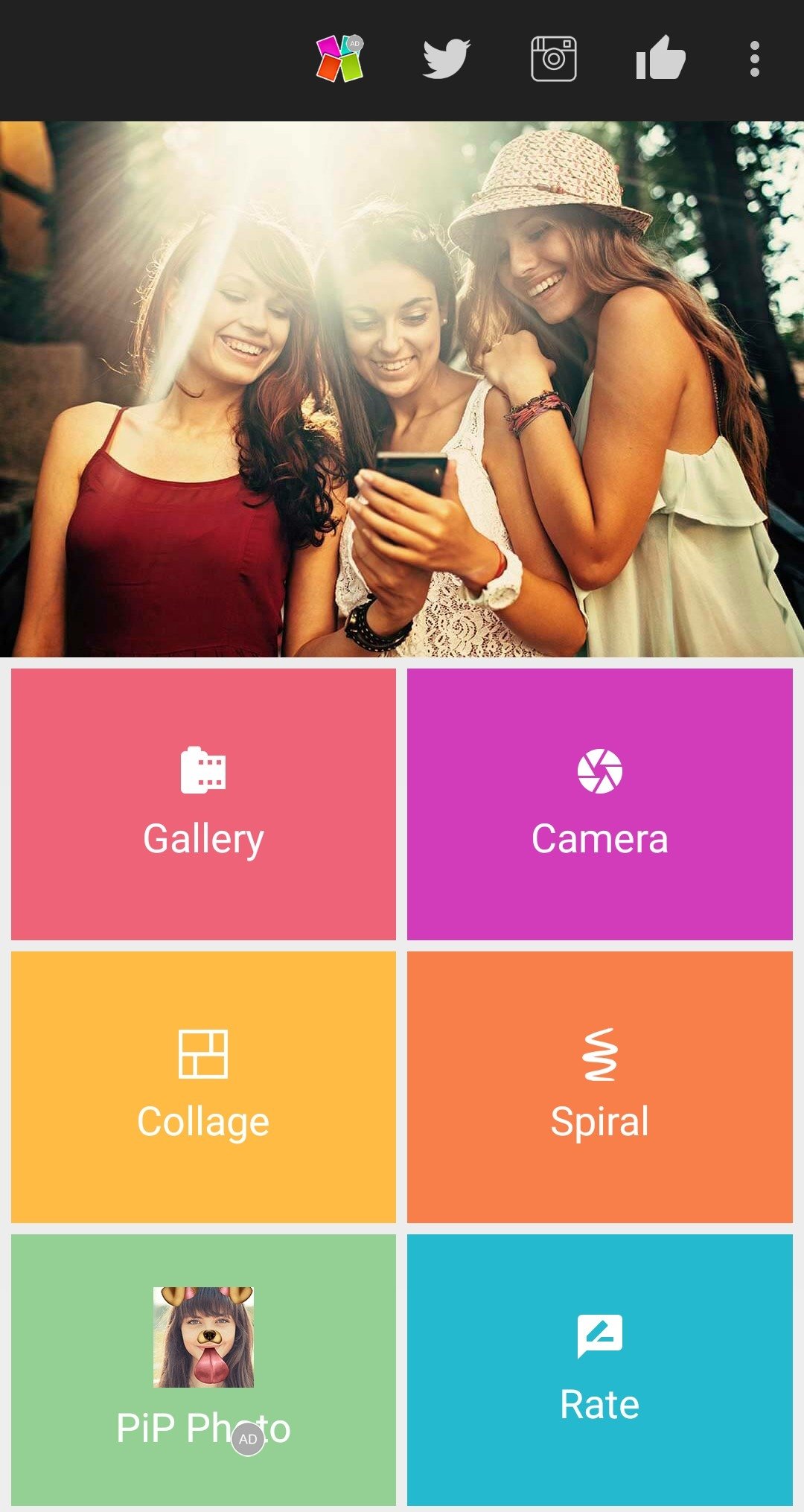Tap the Rate tile

click(599, 1370)
